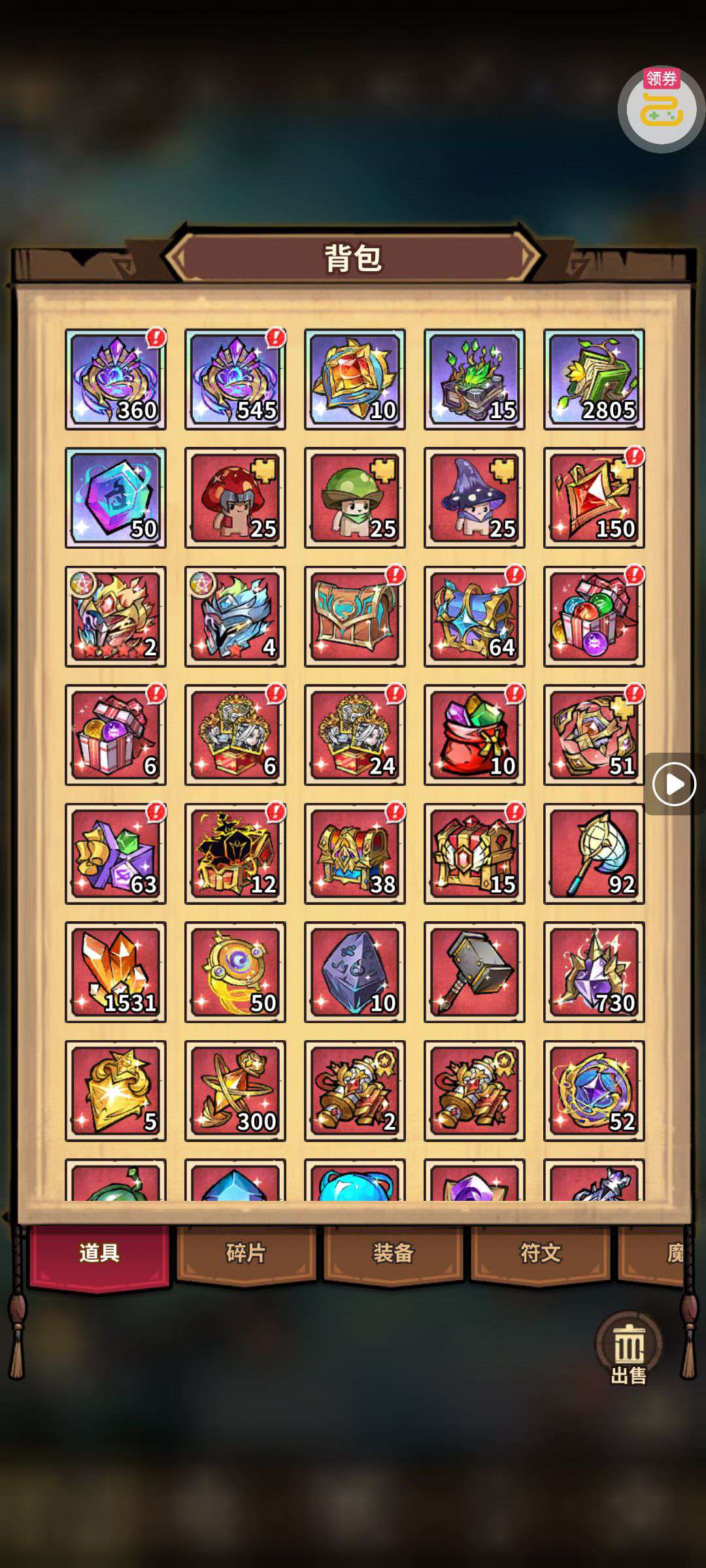Tap the floating play button on right edge
The image size is (706, 1568).
tap(673, 784)
